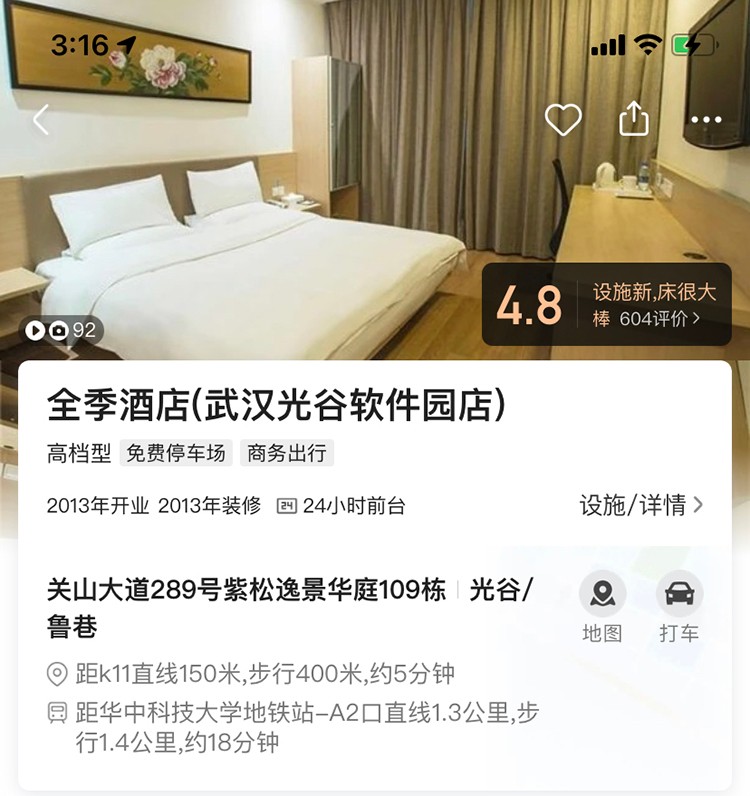Open 设施/详情 facility details
The width and height of the screenshot is (750, 796).
[641, 505]
